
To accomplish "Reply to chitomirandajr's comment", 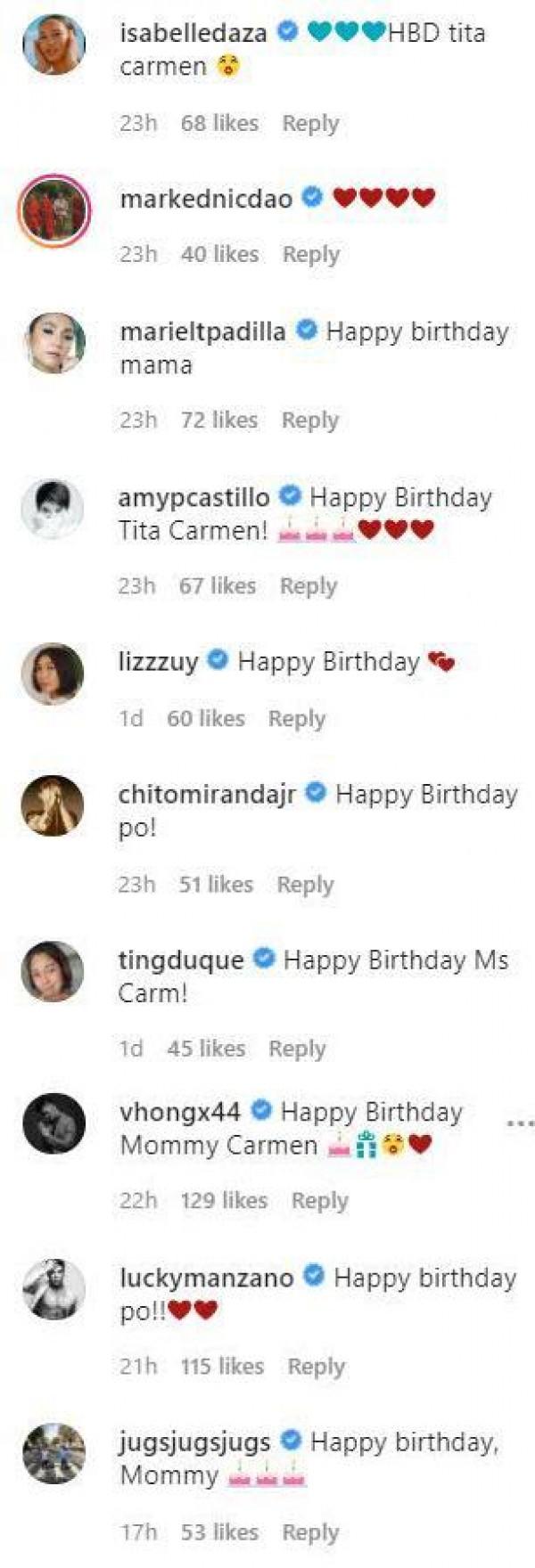I will pyautogui.click(x=305, y=885).
